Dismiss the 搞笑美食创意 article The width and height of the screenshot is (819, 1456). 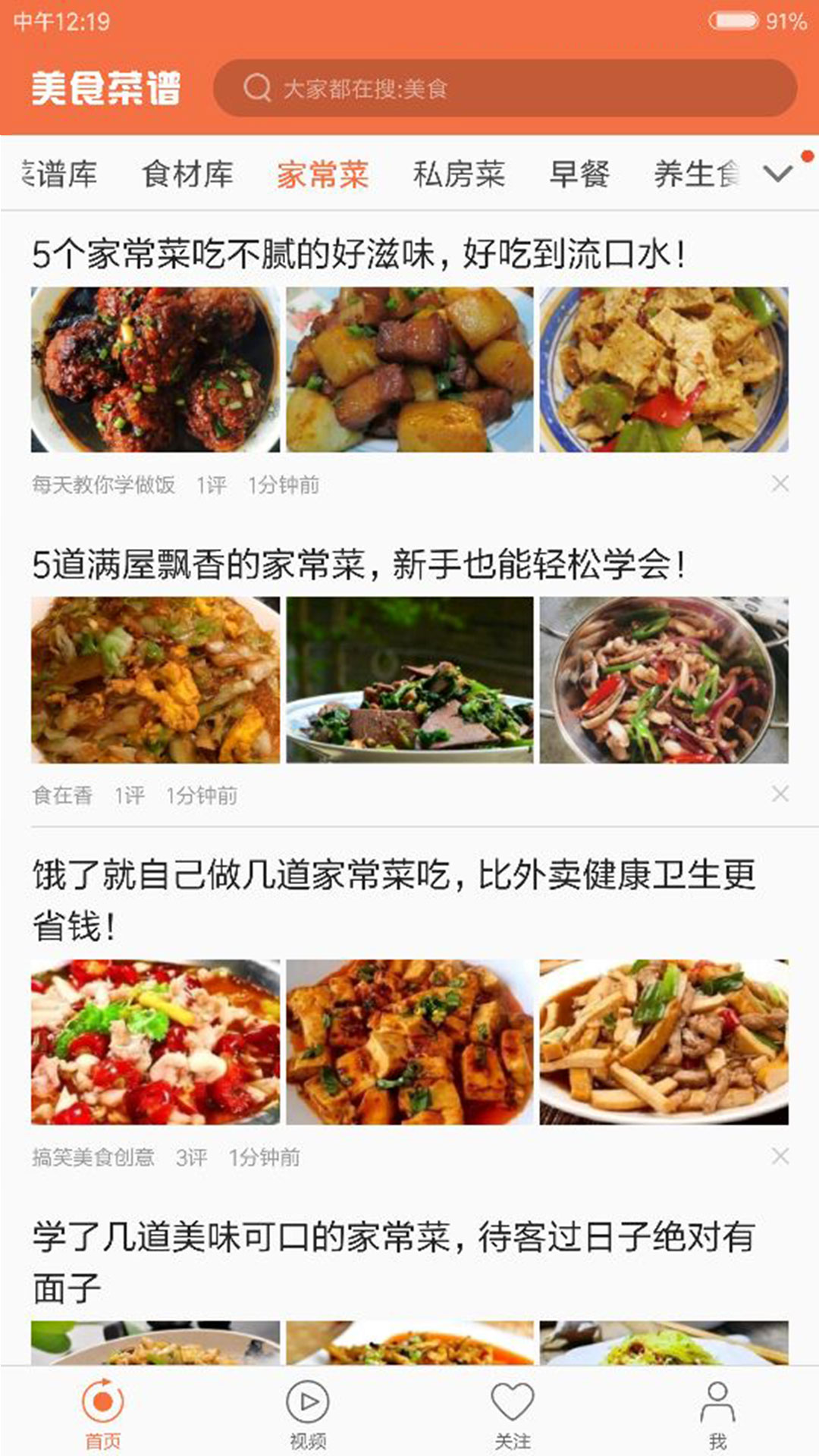780,1156
